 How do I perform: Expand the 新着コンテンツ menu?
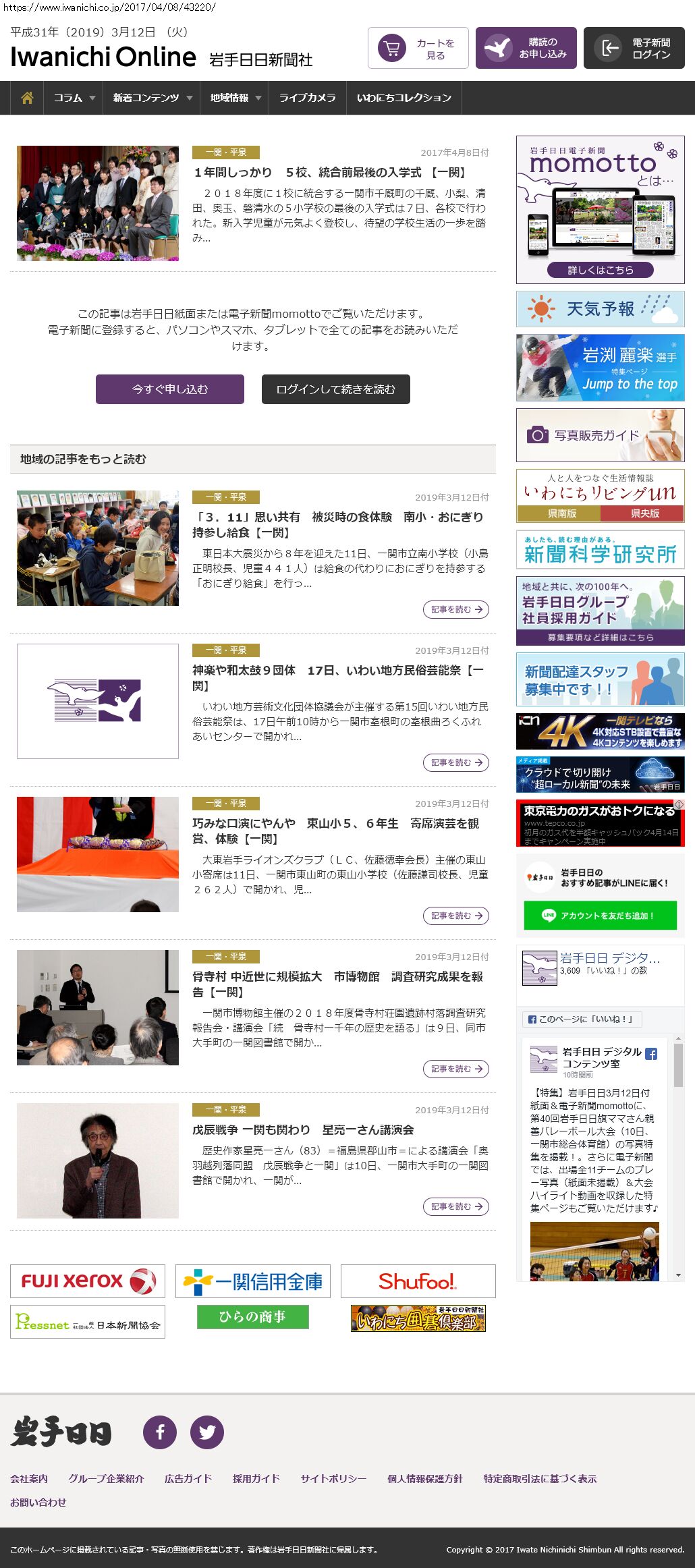(152, 98)
